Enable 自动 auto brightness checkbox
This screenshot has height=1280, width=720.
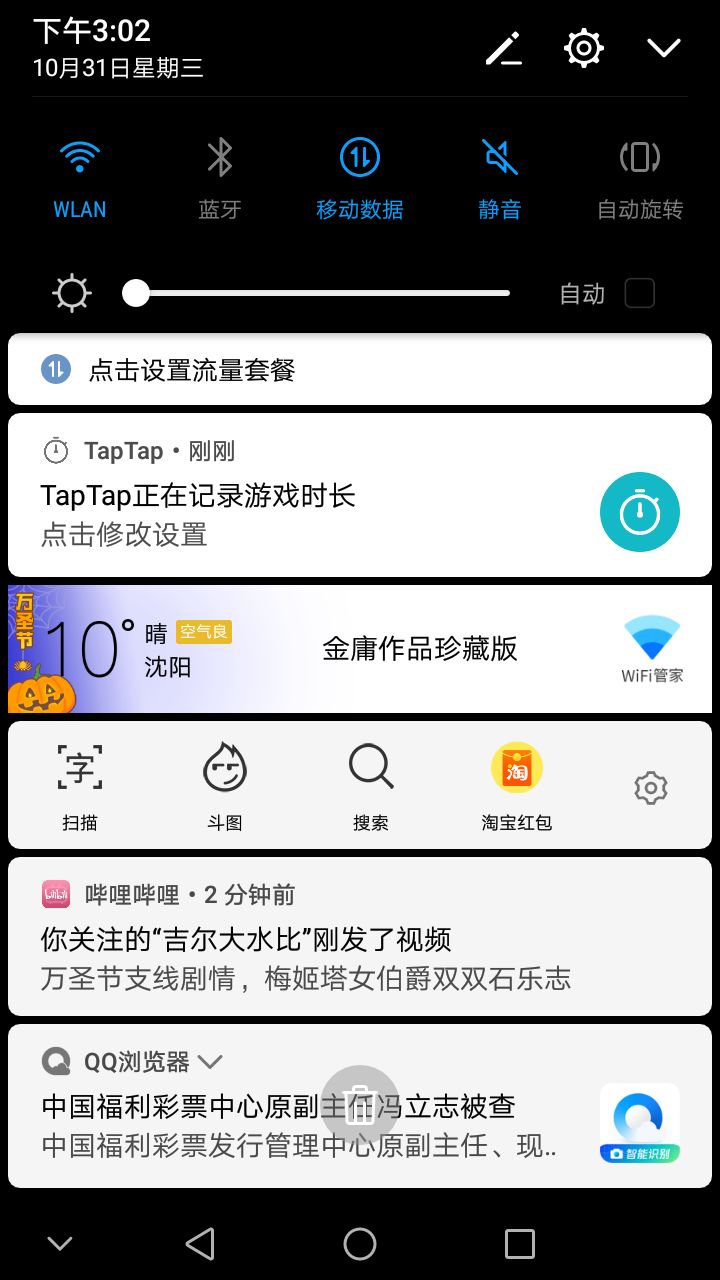pos(640,293)
